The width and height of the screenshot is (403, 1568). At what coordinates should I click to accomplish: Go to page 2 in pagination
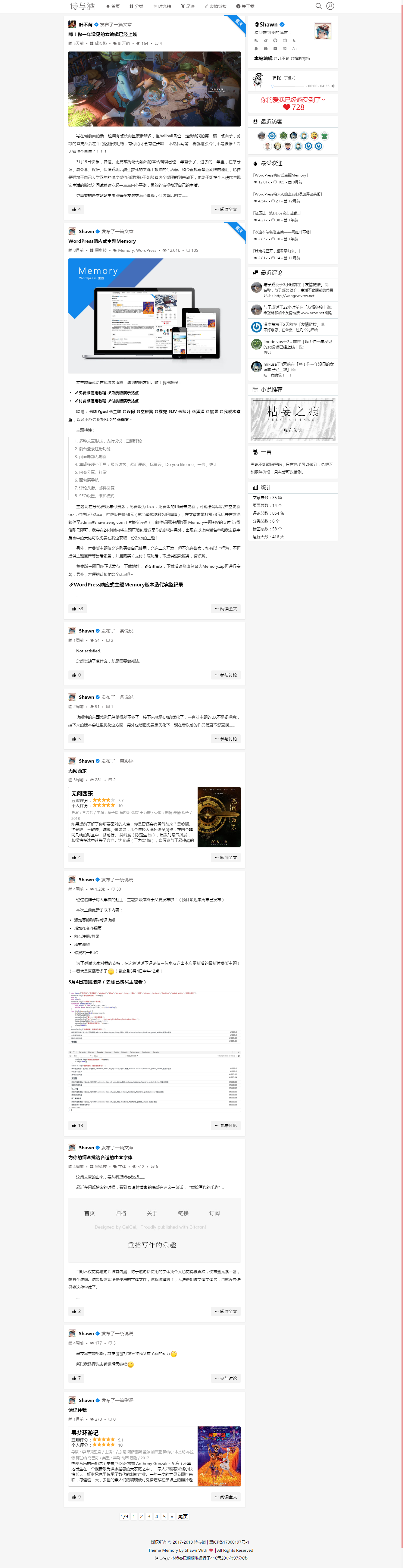click(x=141, y=1516)
